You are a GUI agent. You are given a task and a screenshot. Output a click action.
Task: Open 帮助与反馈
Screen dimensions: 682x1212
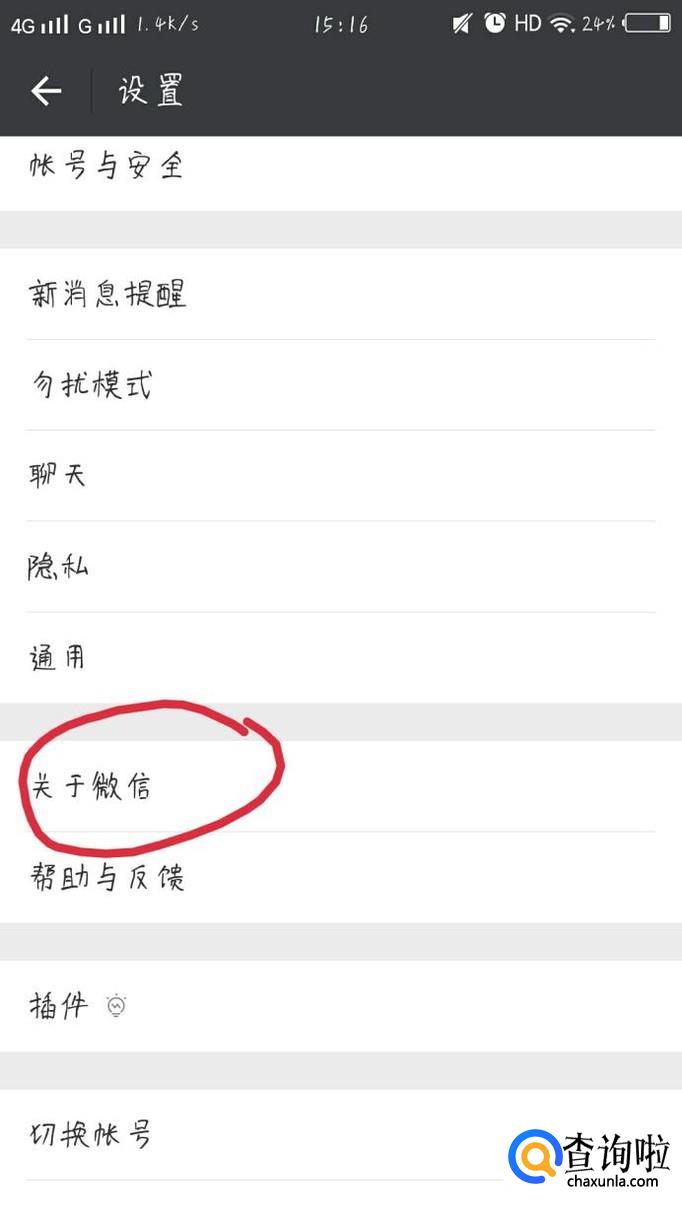(108, 877)
